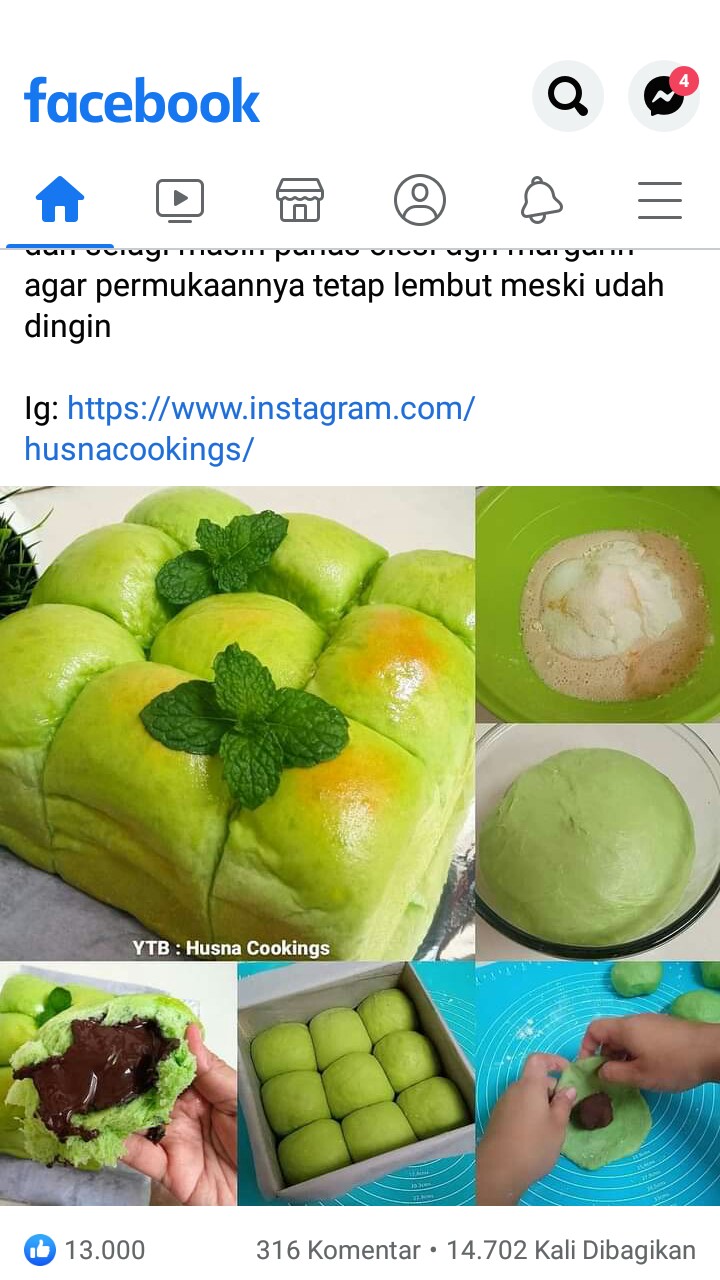Select the Watch tab in the navigation bar

(x=180, y=199)
